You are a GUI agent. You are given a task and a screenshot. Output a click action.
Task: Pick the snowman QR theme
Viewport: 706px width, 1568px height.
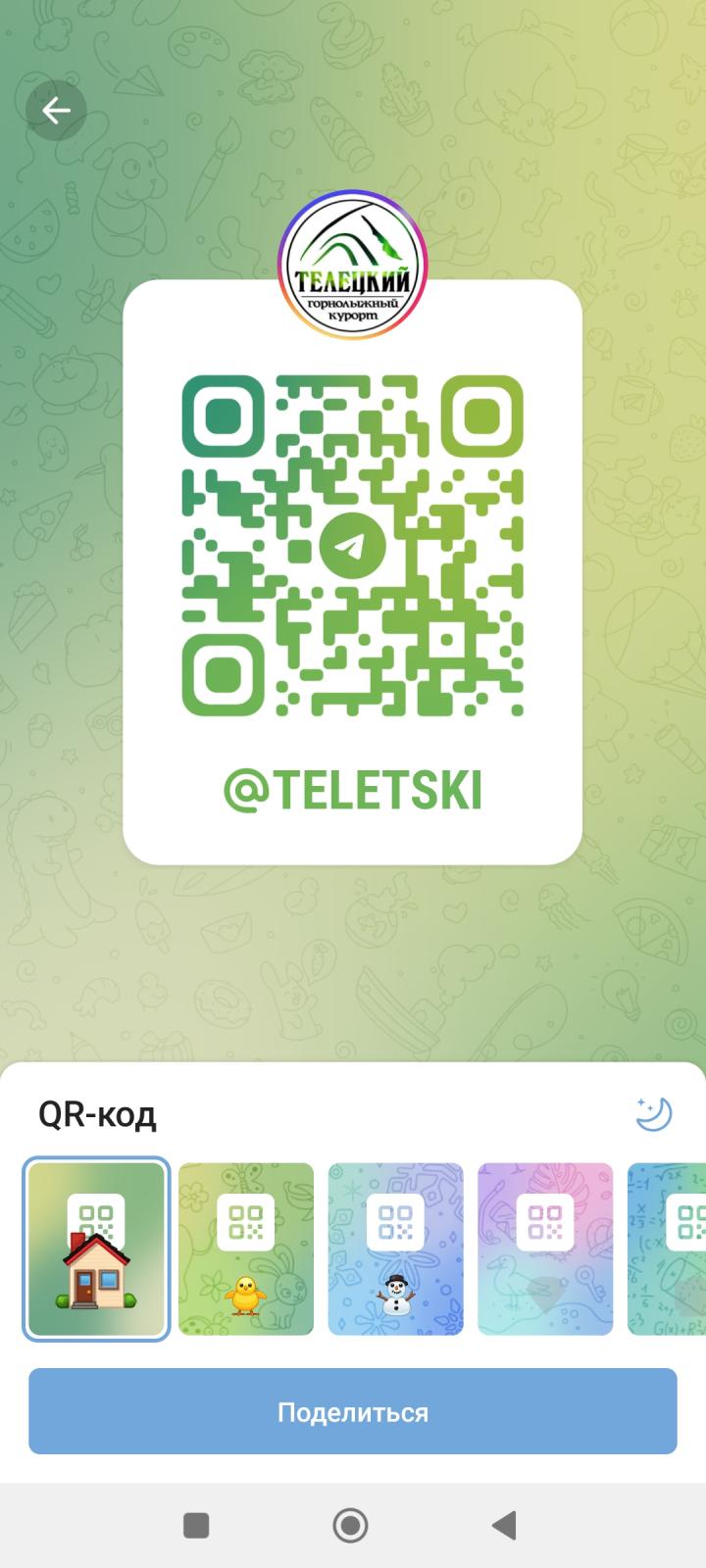click(x=395, y=1249)
